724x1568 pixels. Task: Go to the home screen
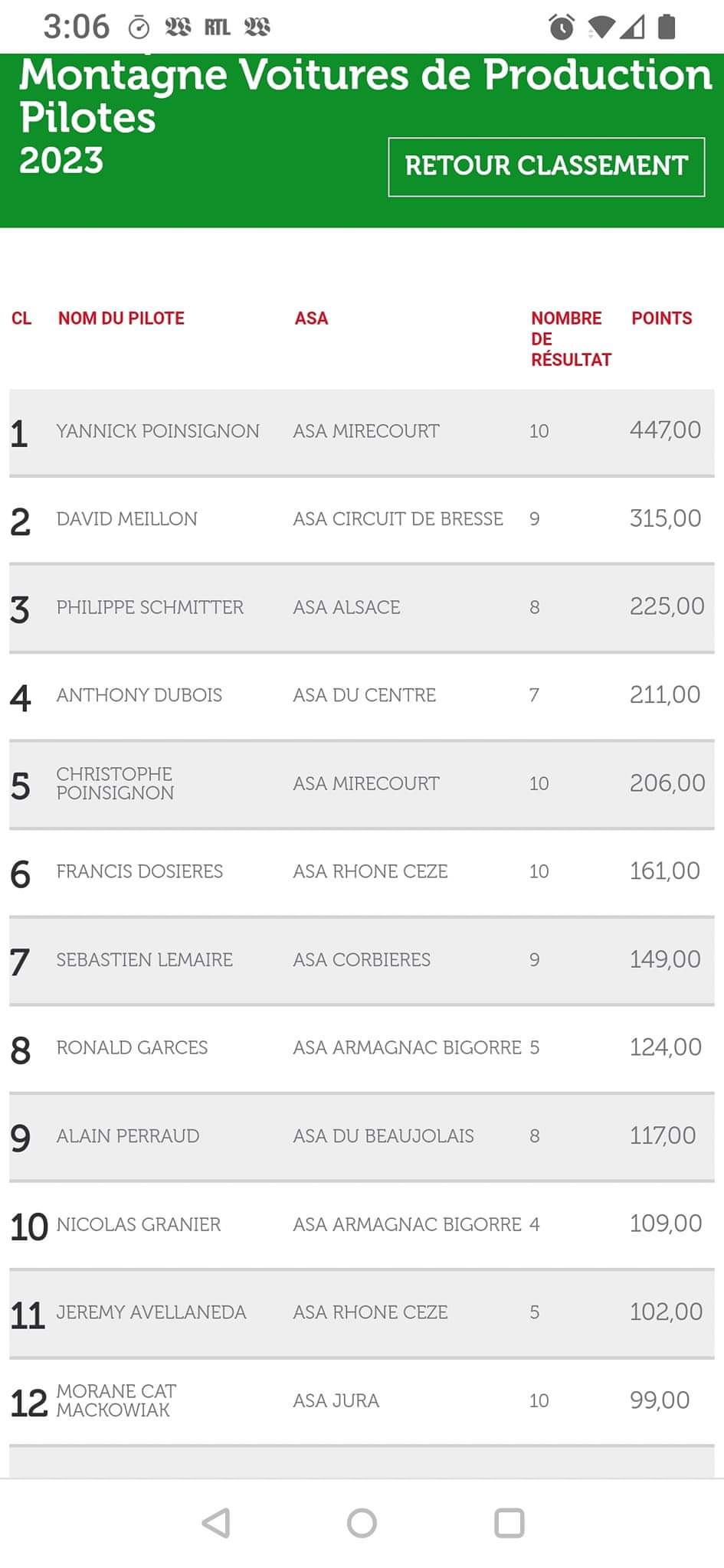tap(362, 1523)
